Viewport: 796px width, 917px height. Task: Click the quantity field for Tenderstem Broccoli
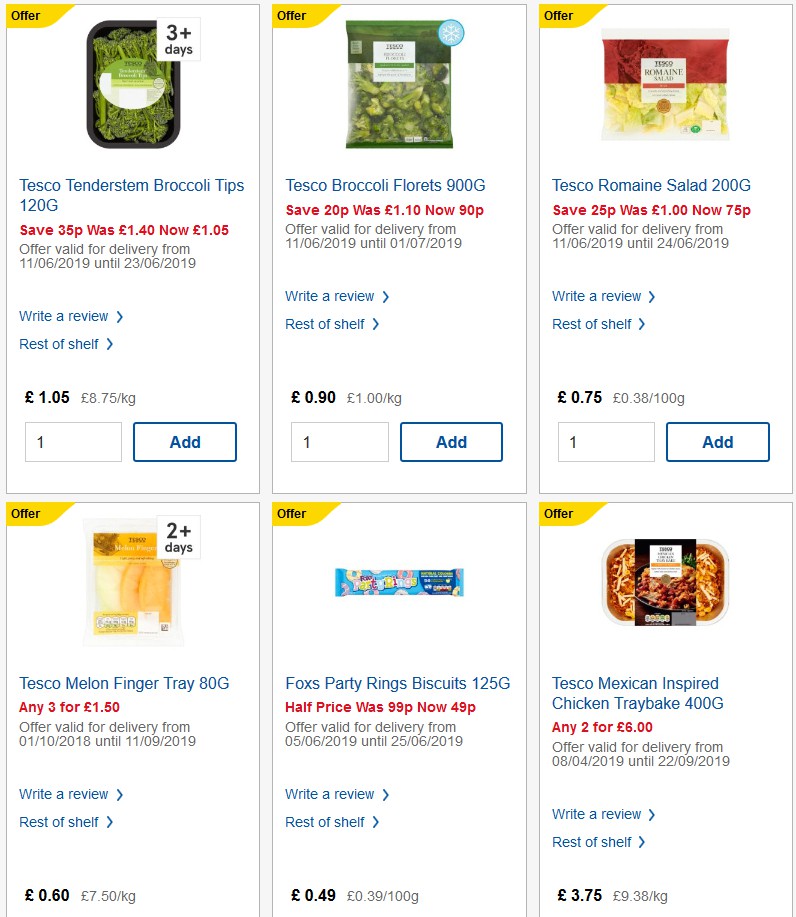coord(73,441)
